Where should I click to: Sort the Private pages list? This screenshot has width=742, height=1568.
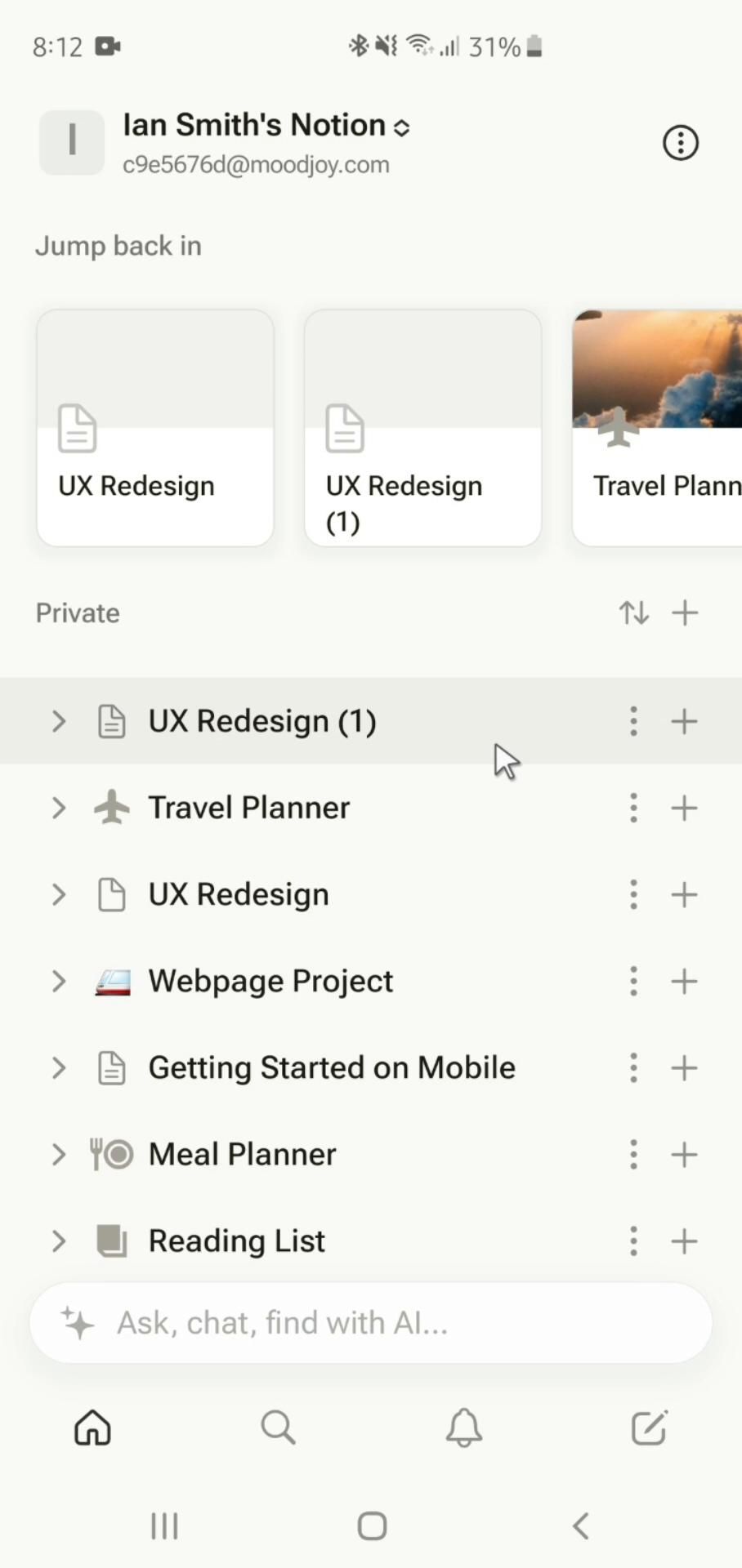(x=633, y=612)
